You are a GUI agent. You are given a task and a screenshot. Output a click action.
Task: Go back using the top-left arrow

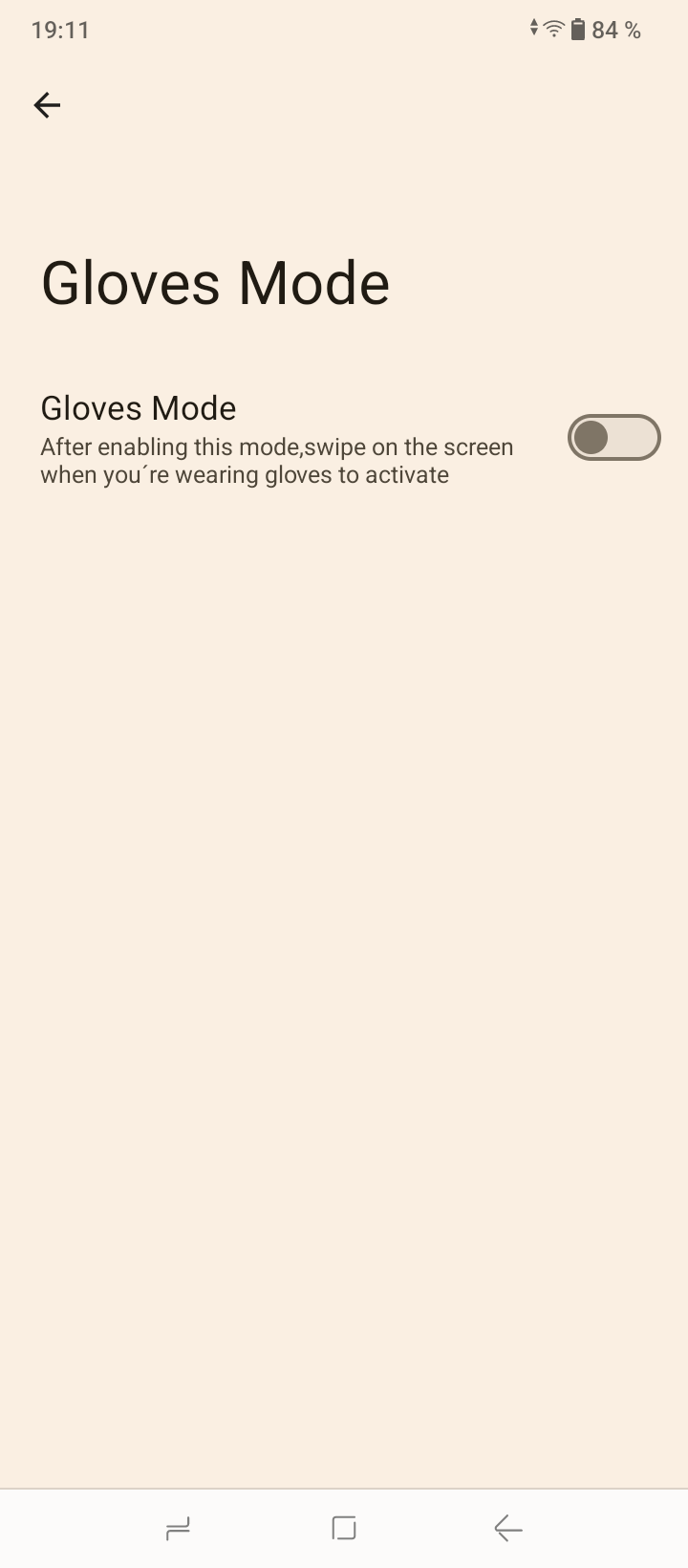(47, 105)
